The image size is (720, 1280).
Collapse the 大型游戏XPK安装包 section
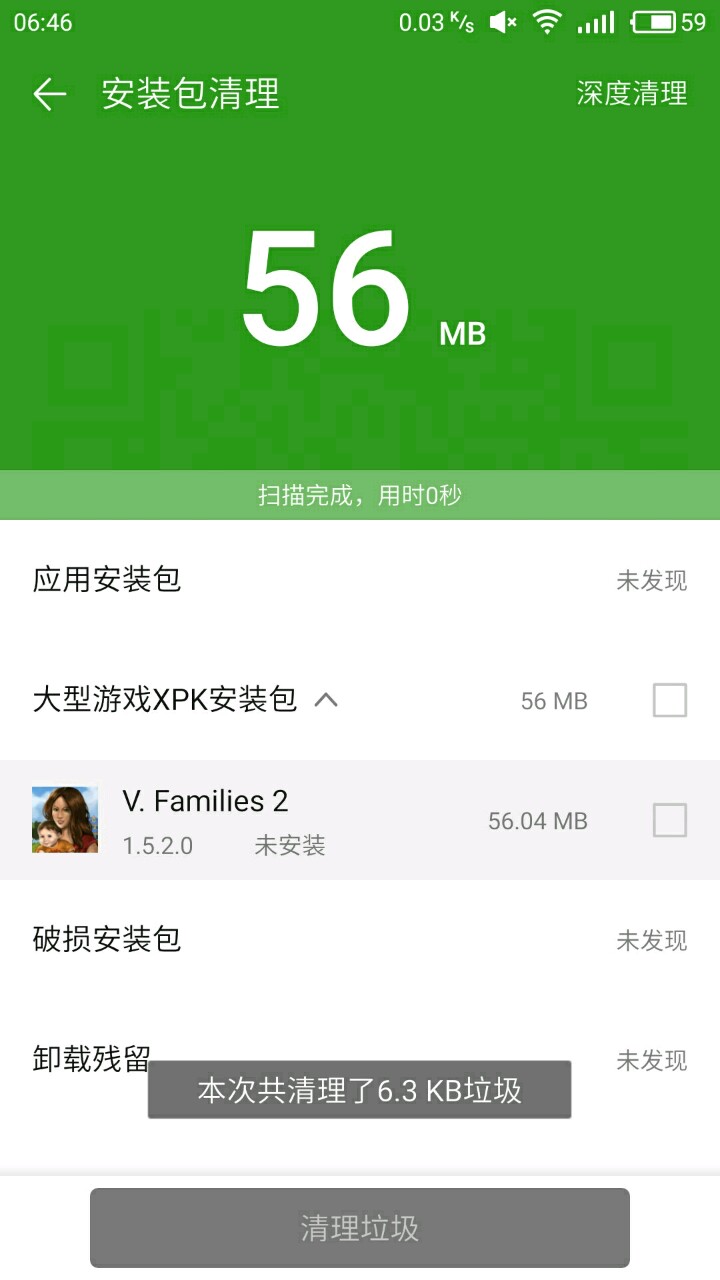coord(326,700)
